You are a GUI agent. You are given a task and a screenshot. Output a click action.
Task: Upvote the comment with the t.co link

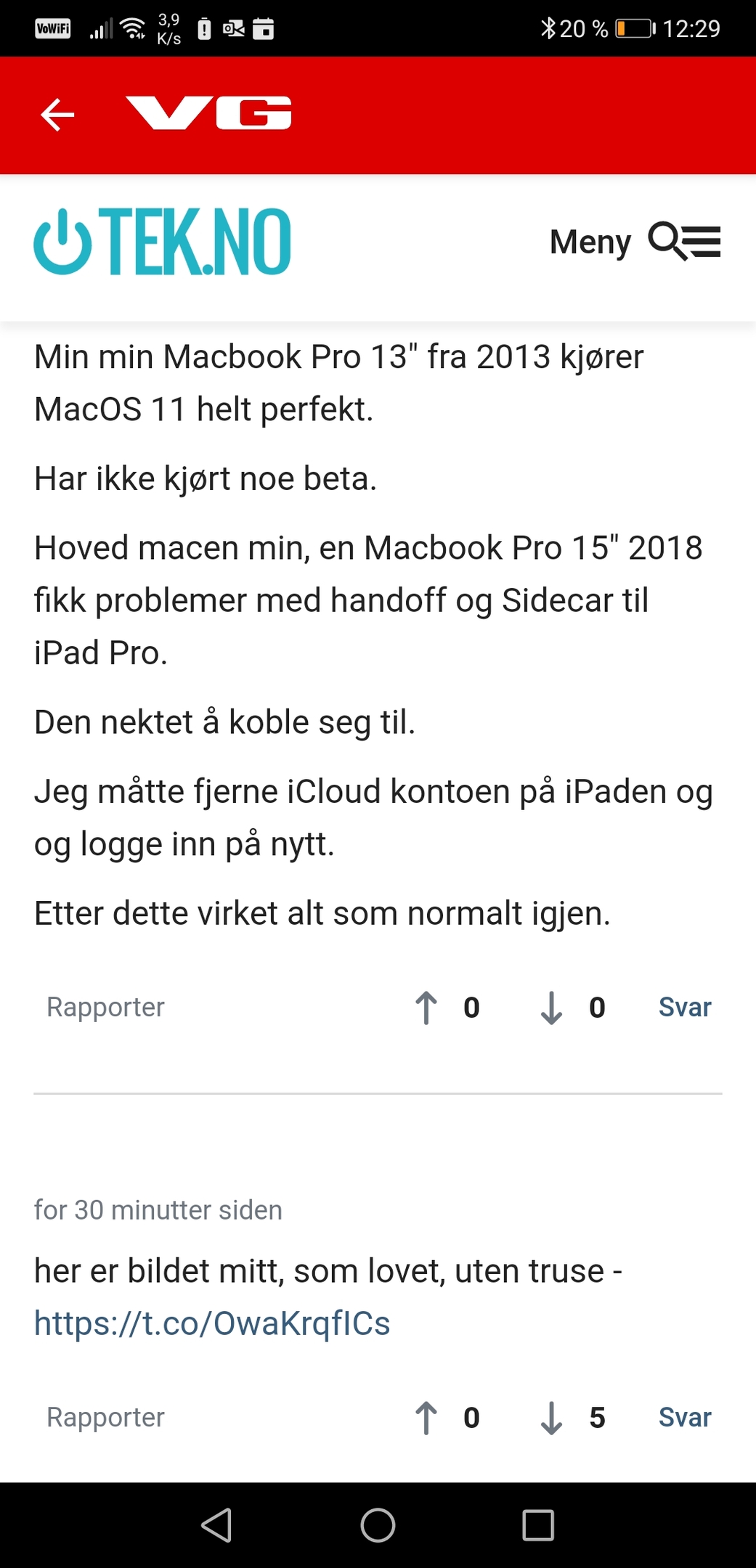click(x=426, y=1418)
